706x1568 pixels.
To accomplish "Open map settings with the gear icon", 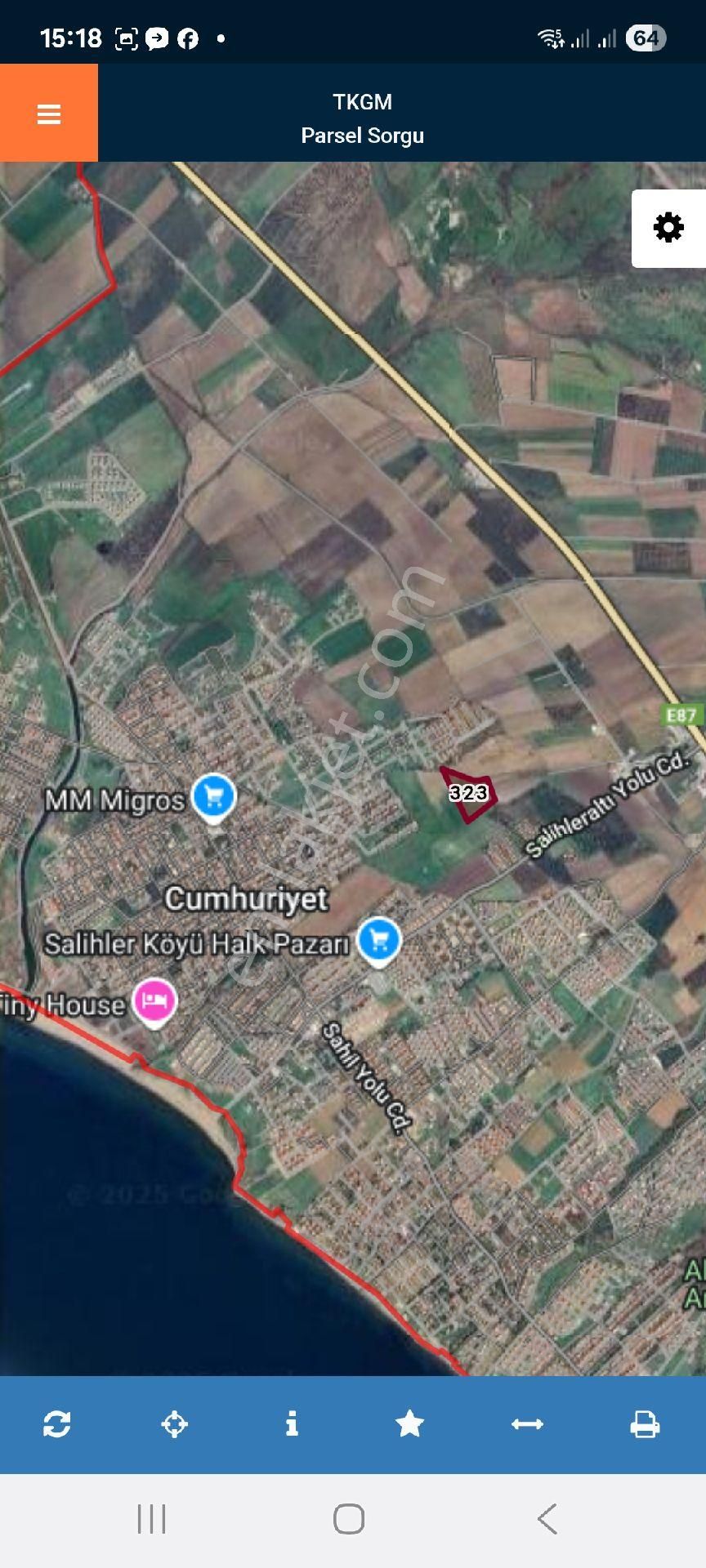I will coord(668,228).
